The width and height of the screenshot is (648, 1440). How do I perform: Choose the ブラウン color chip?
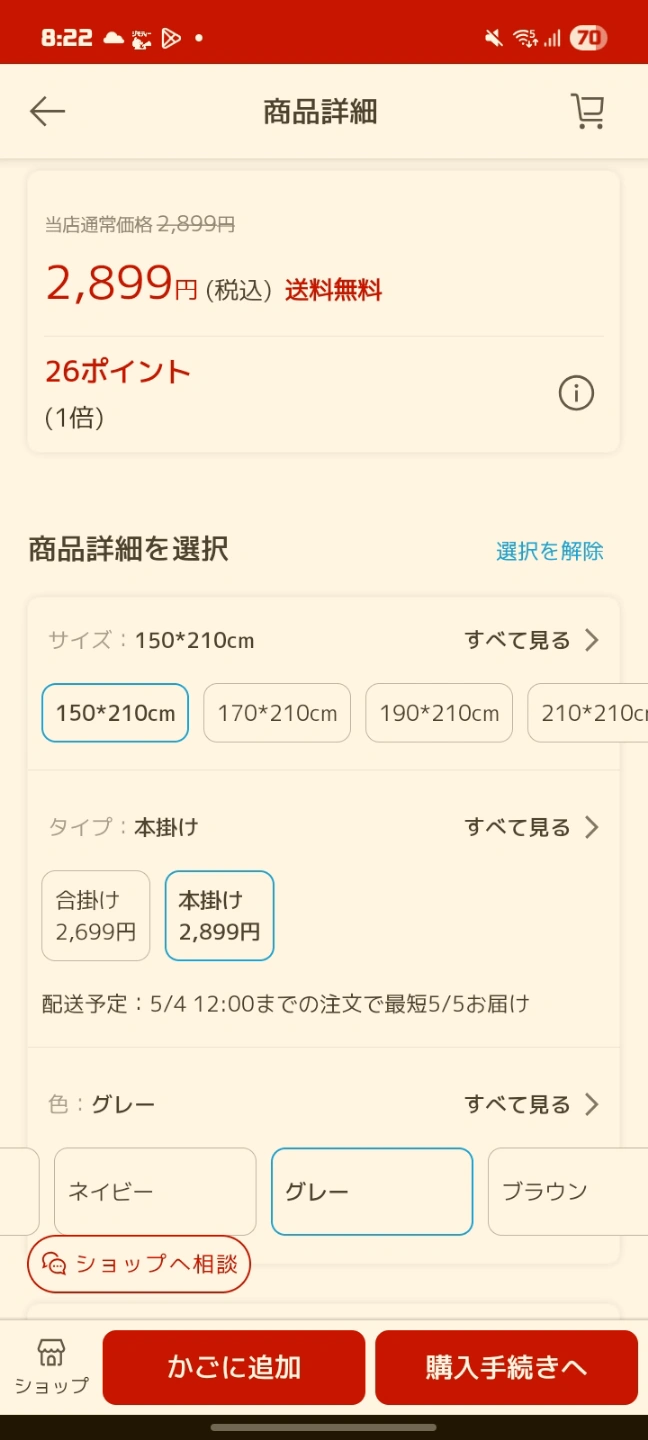tap(568, 1191)
